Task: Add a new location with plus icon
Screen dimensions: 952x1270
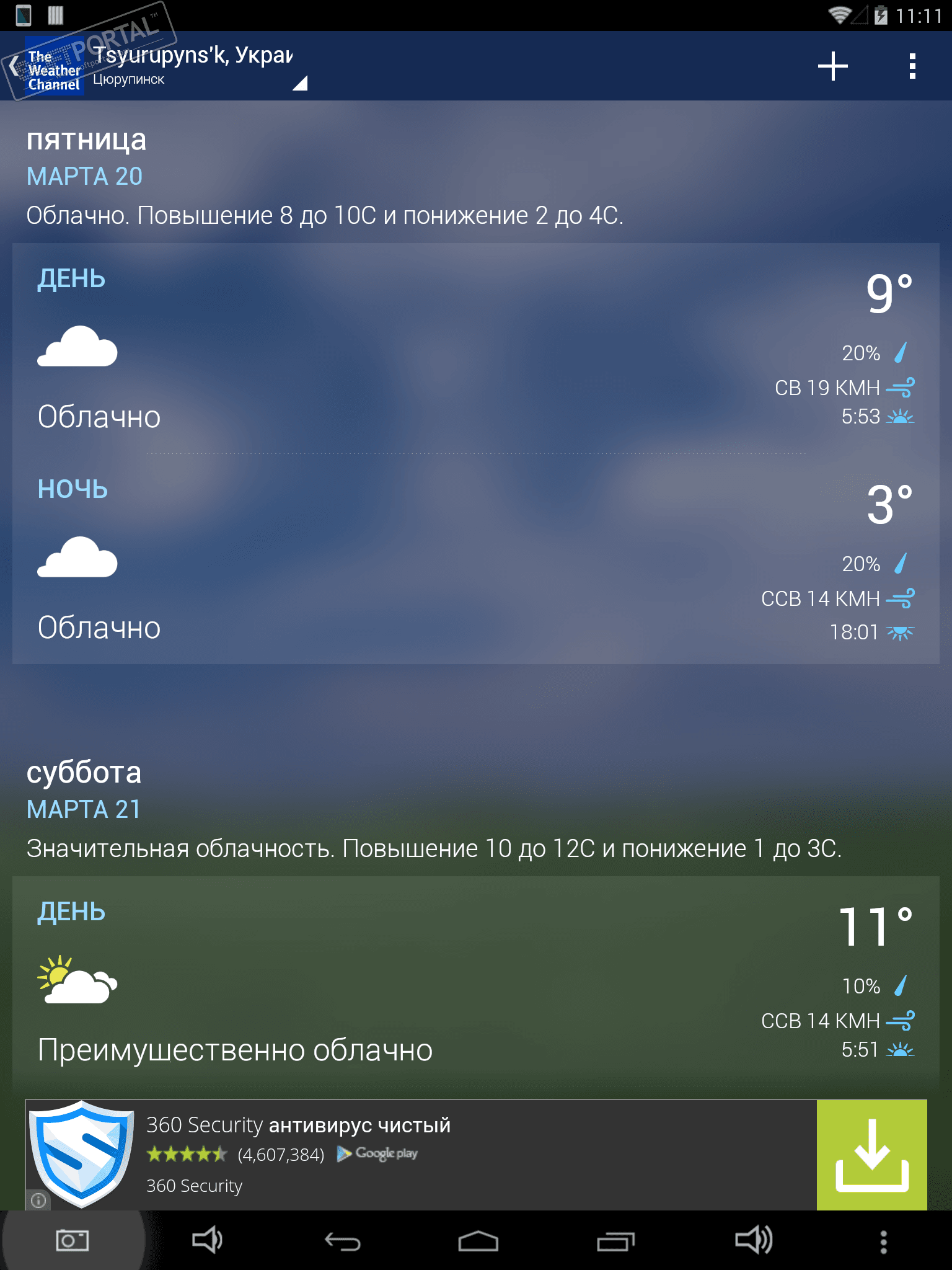Action: coord(832,66)
